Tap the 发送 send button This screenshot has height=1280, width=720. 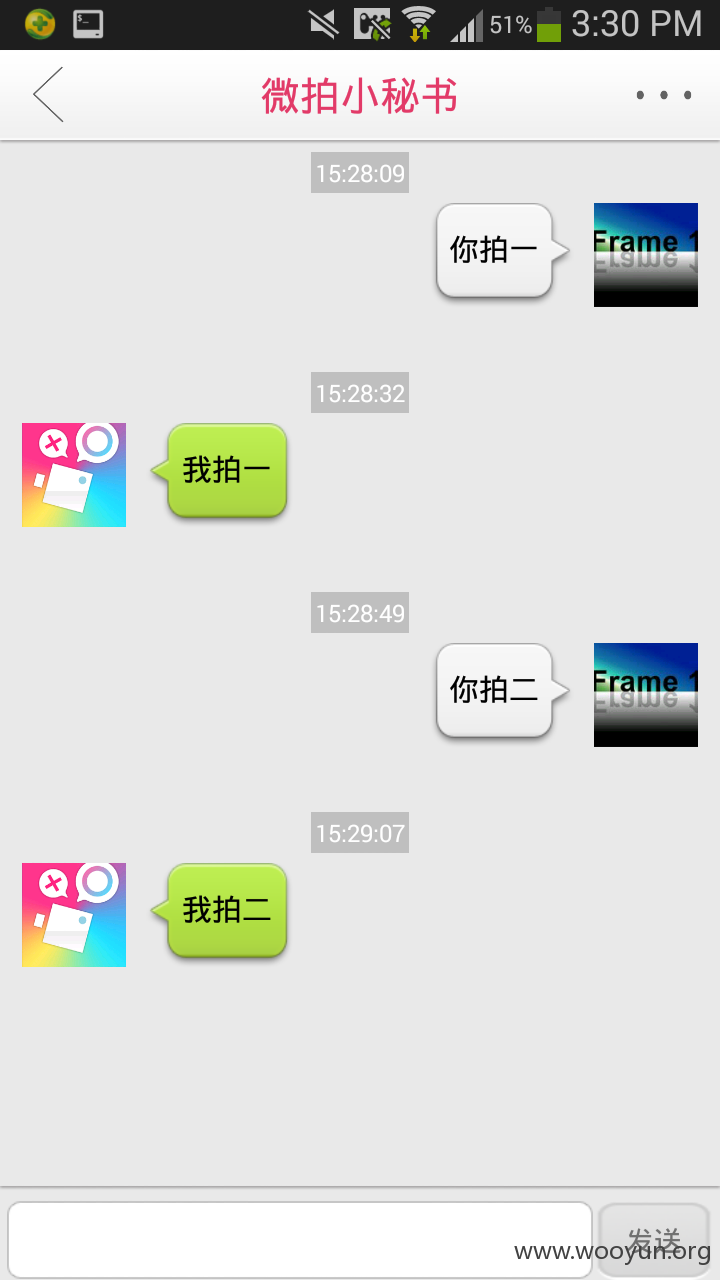pos(654,1239)
